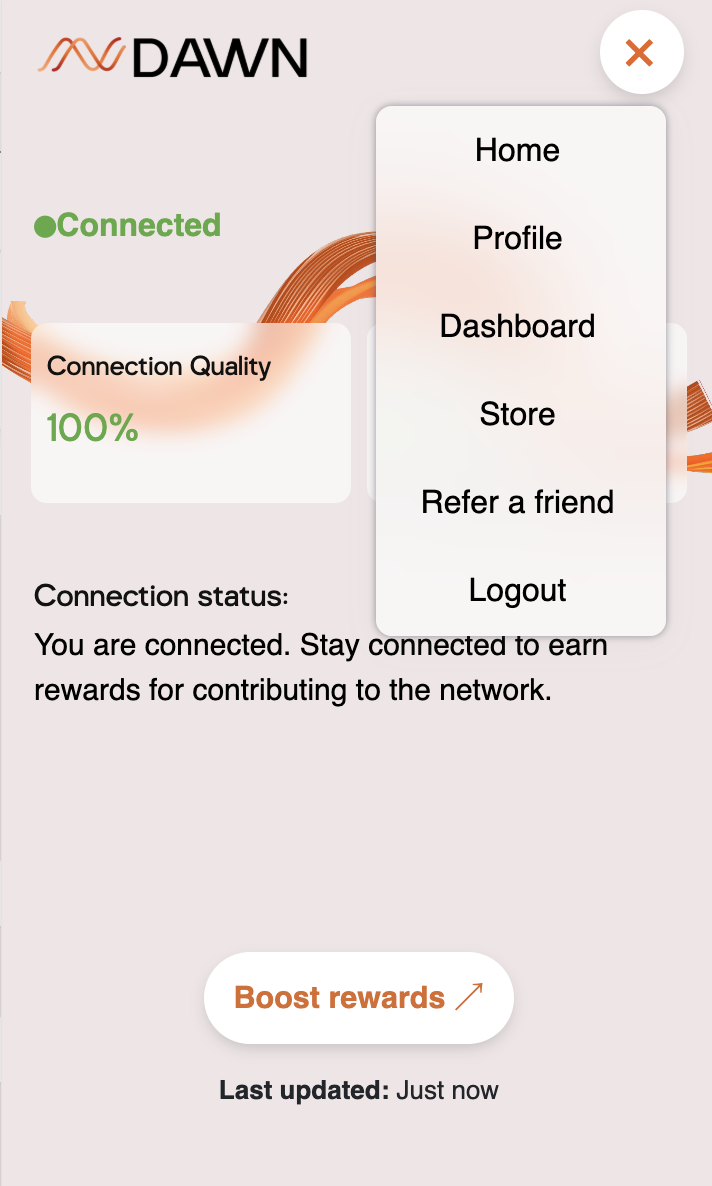Choose Refer a friend
Viewport: 712px width, 1186px height.
[518, 502]
